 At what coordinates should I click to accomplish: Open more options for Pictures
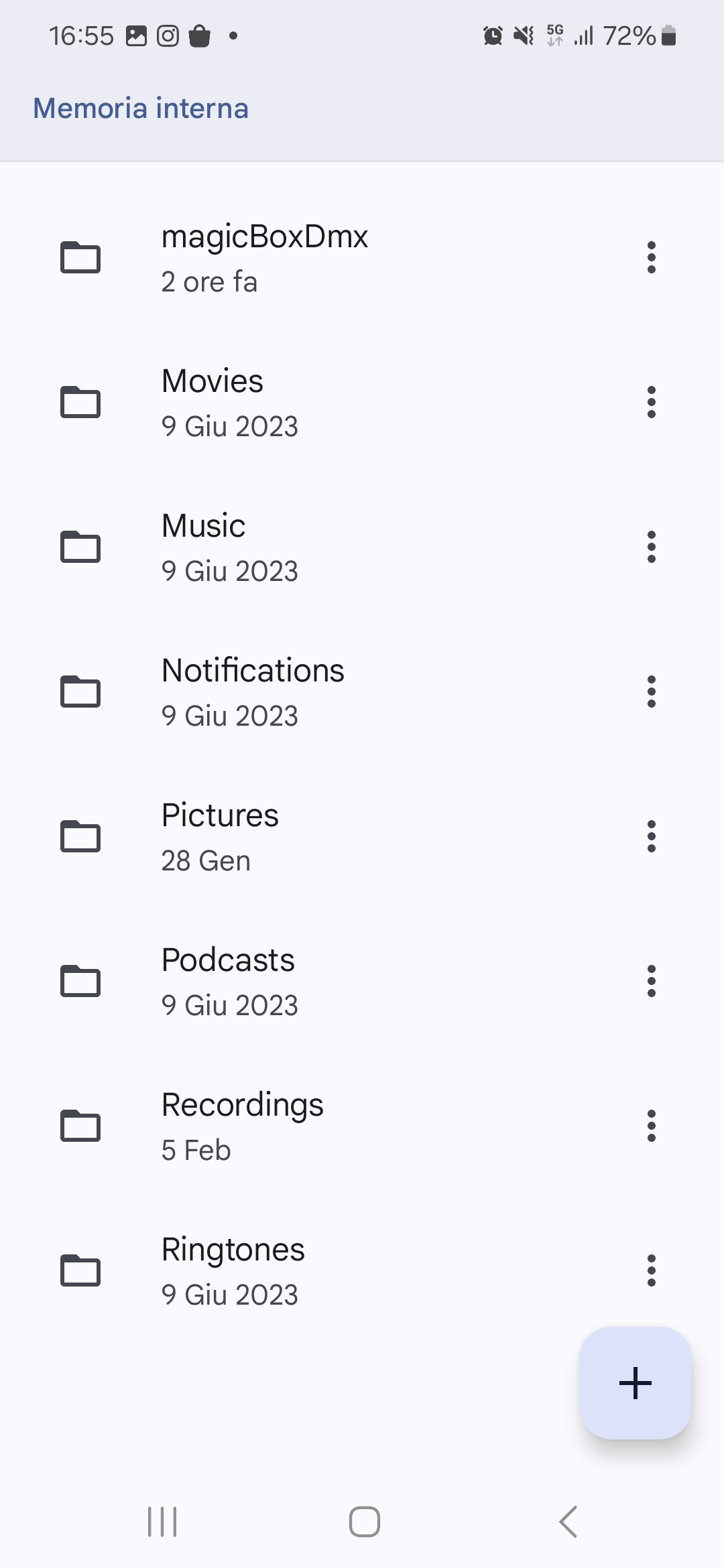(651, 836)
